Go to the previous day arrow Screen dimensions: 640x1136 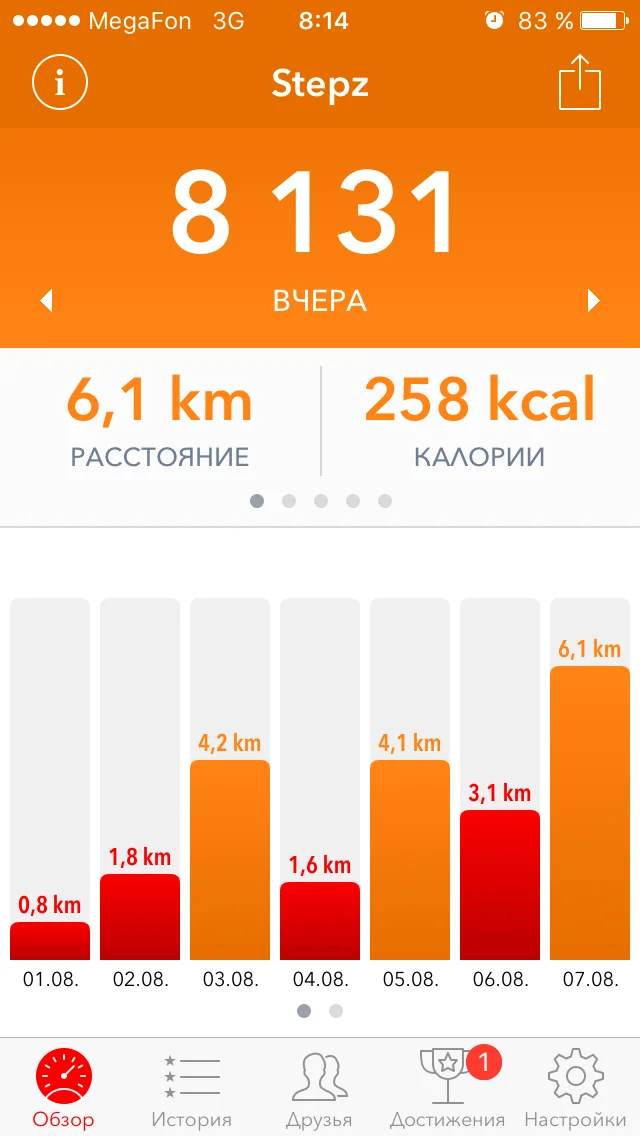coord(46,300)
